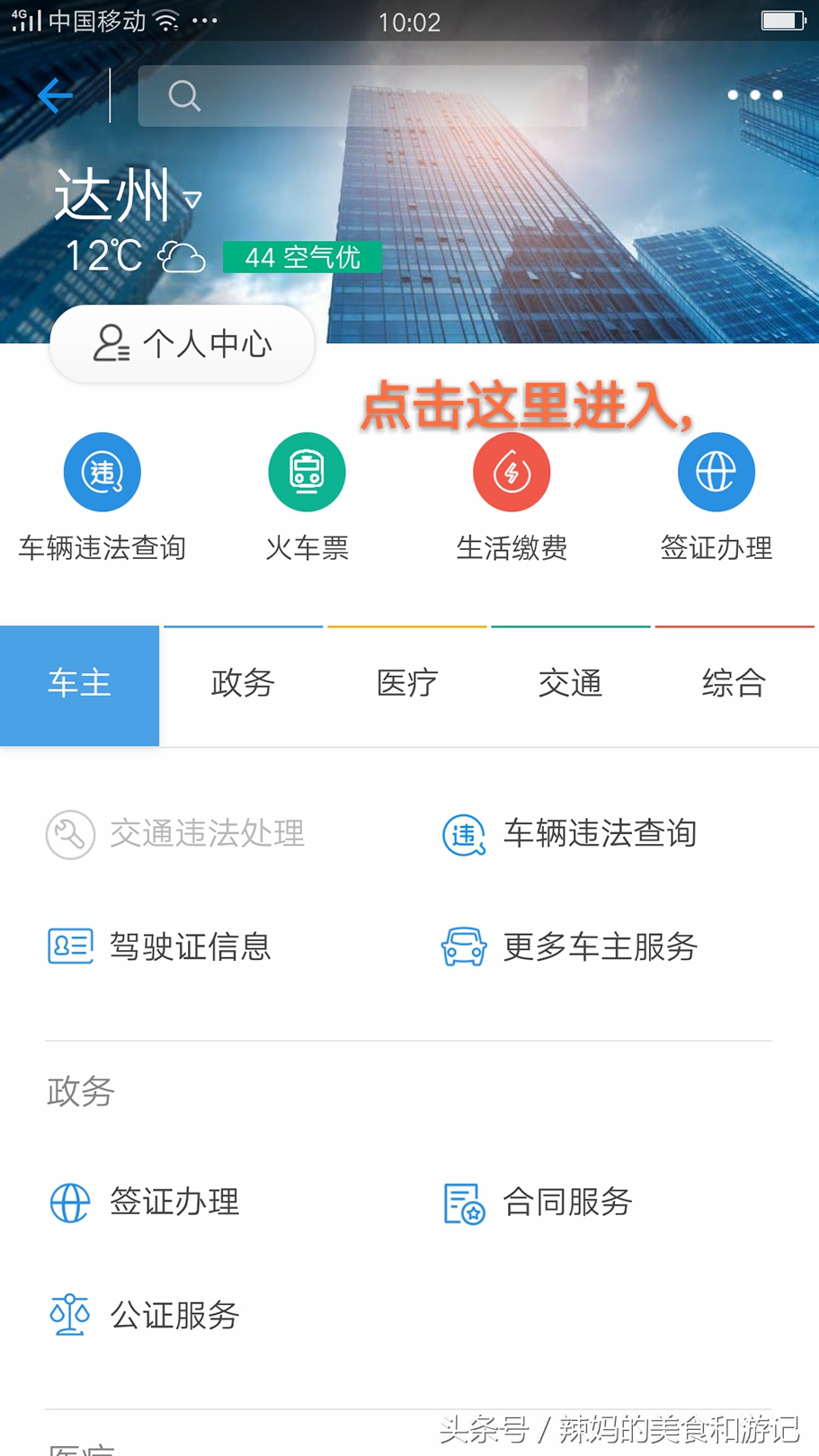Image resolution: width=819 pixels, height=1456 pixels.
Task: Tap the 签证办理 visa service globe icon
Action: pos(715,471)
